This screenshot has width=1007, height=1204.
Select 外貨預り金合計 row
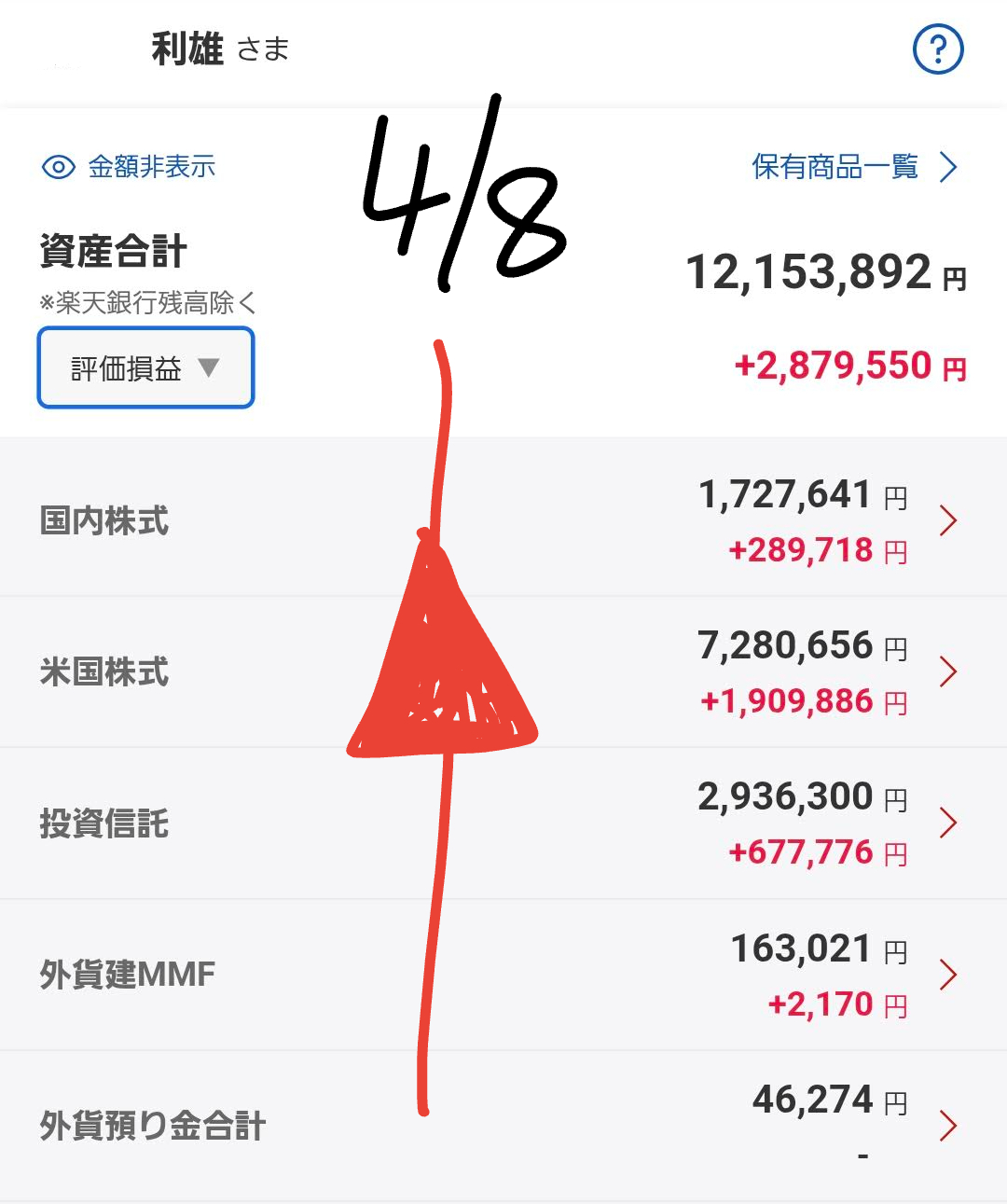click(x=504, y=1126)
